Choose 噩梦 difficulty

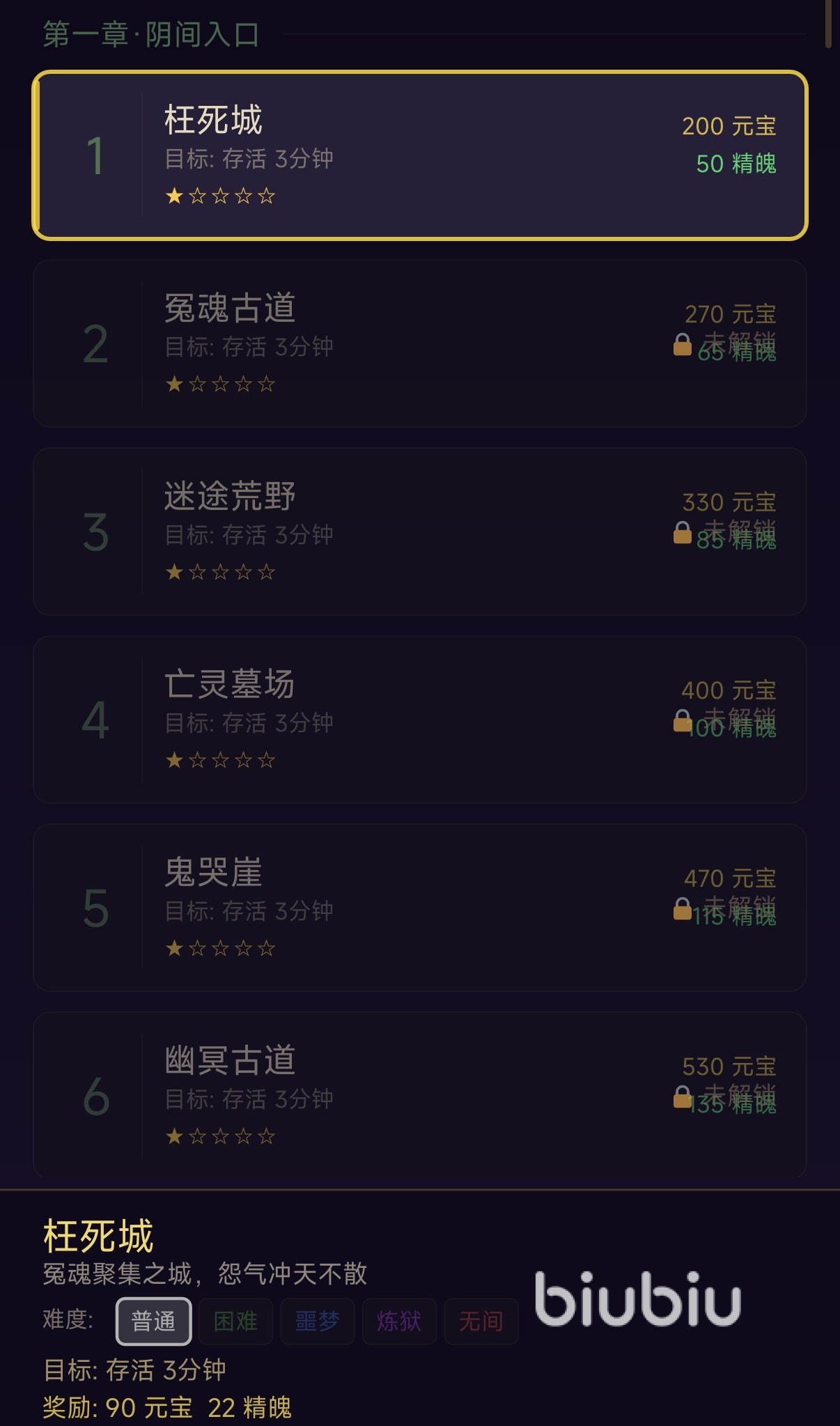317,1322
